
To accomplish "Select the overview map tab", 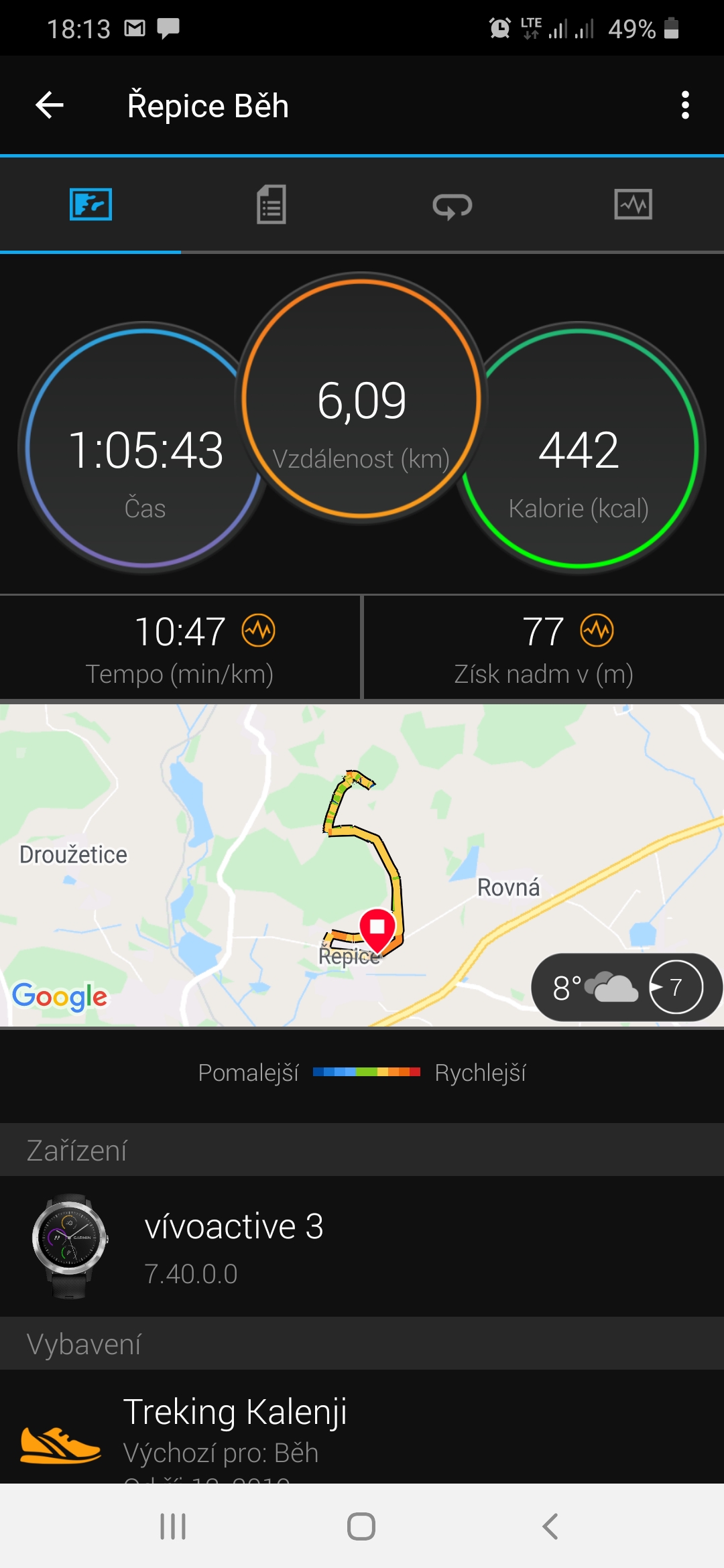I will (x=90, y=204).
